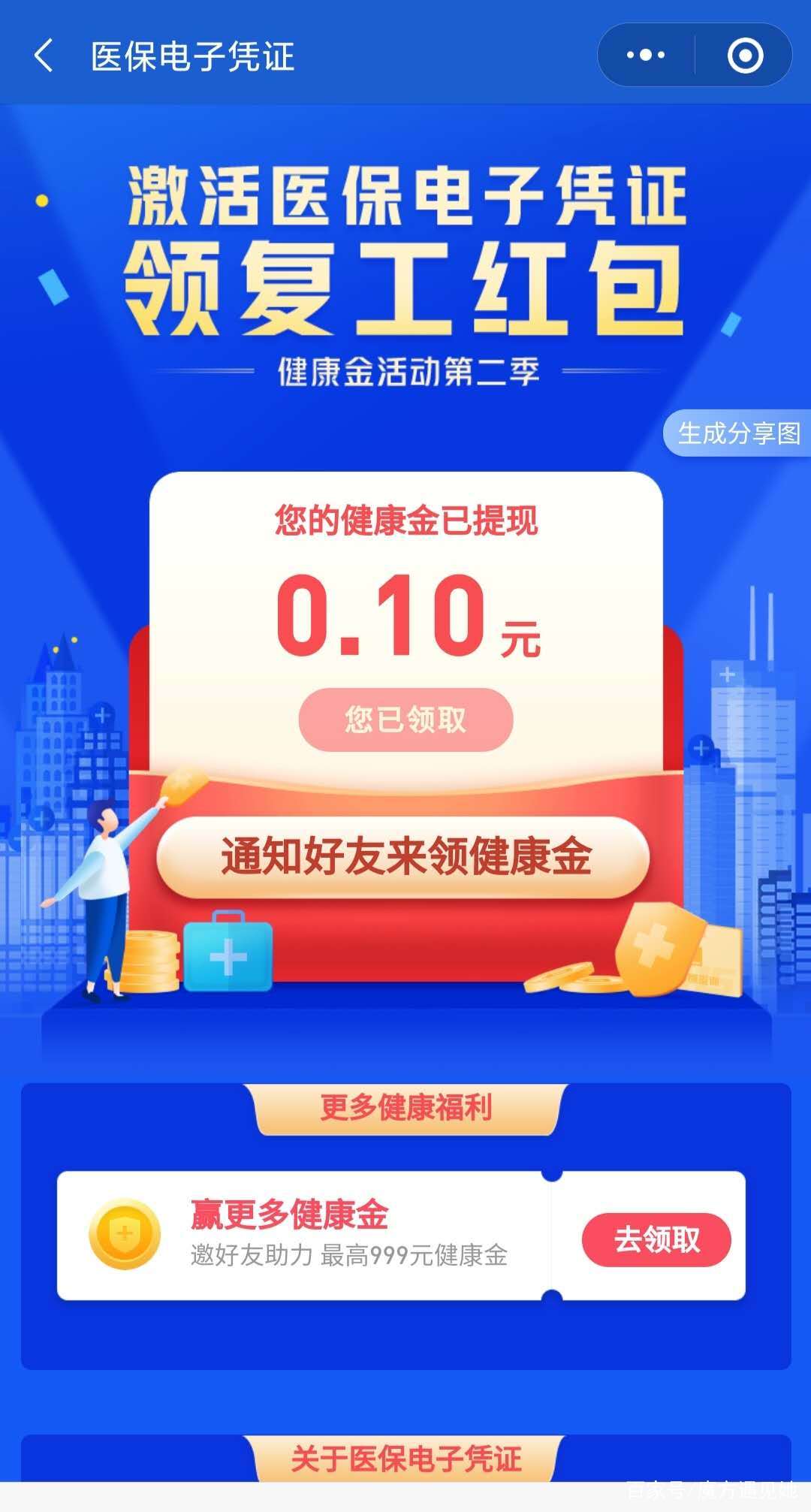
Task: Open the WeChat more options menu
Action: 644,55
